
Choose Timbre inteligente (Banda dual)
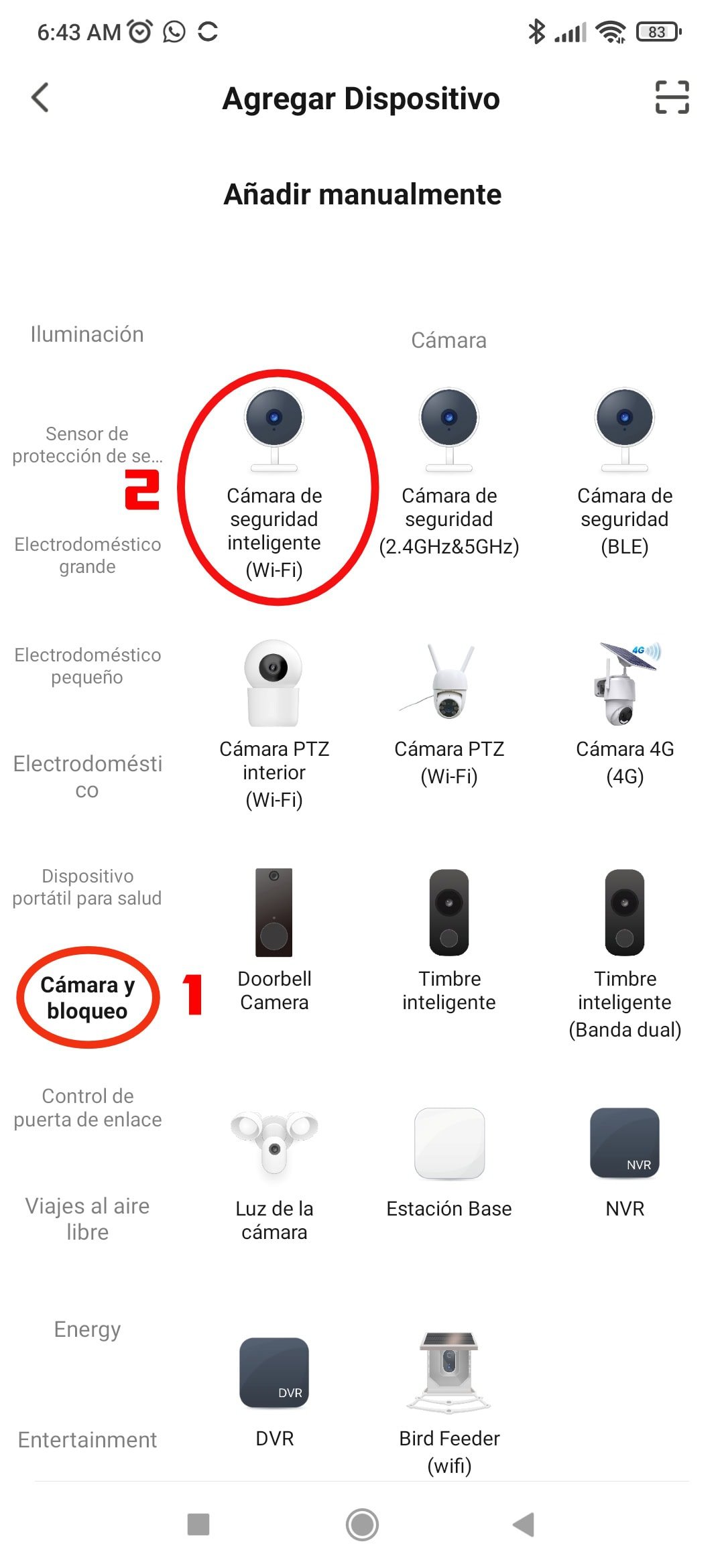tap(624, 952)
